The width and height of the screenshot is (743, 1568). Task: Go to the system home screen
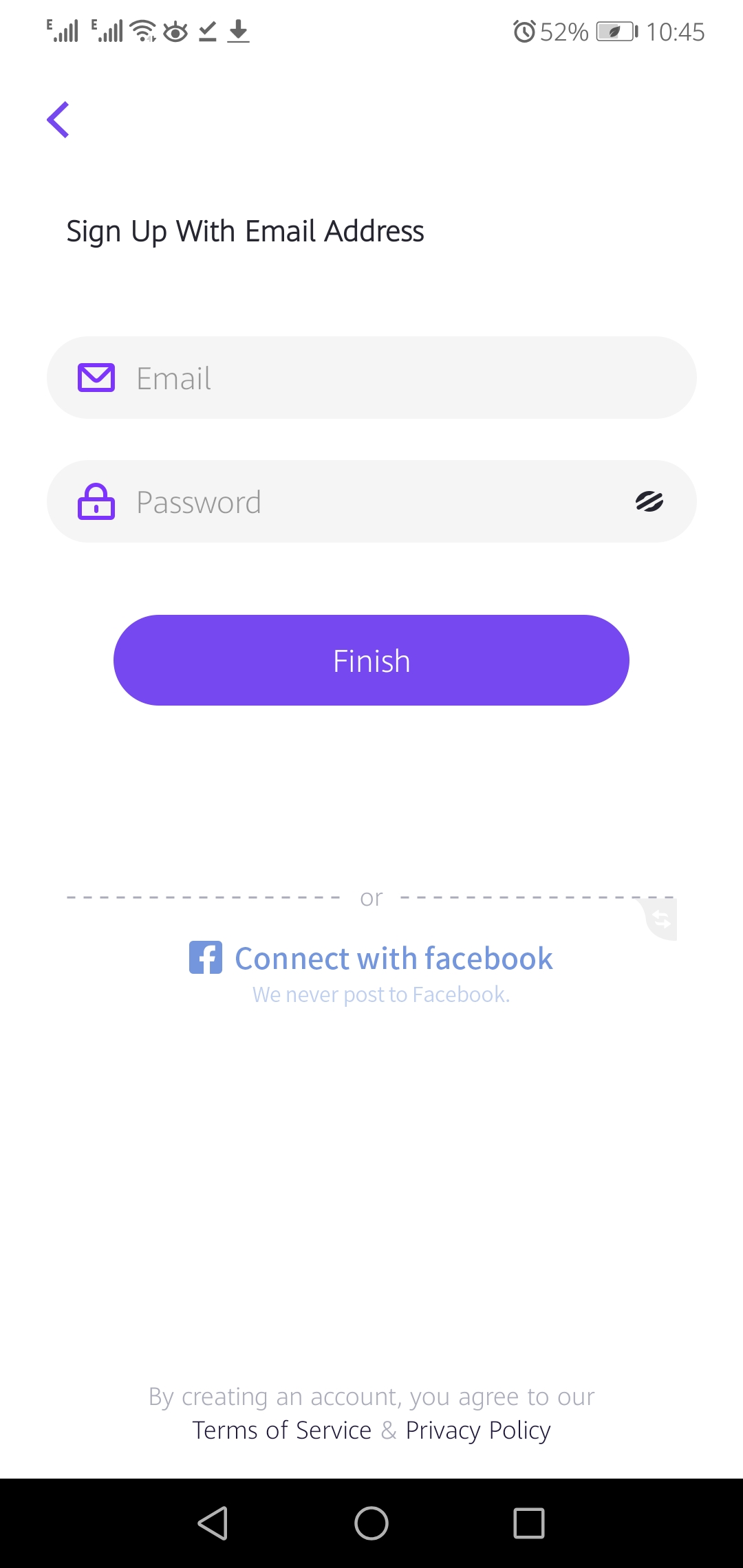(x=371, y=1523)
